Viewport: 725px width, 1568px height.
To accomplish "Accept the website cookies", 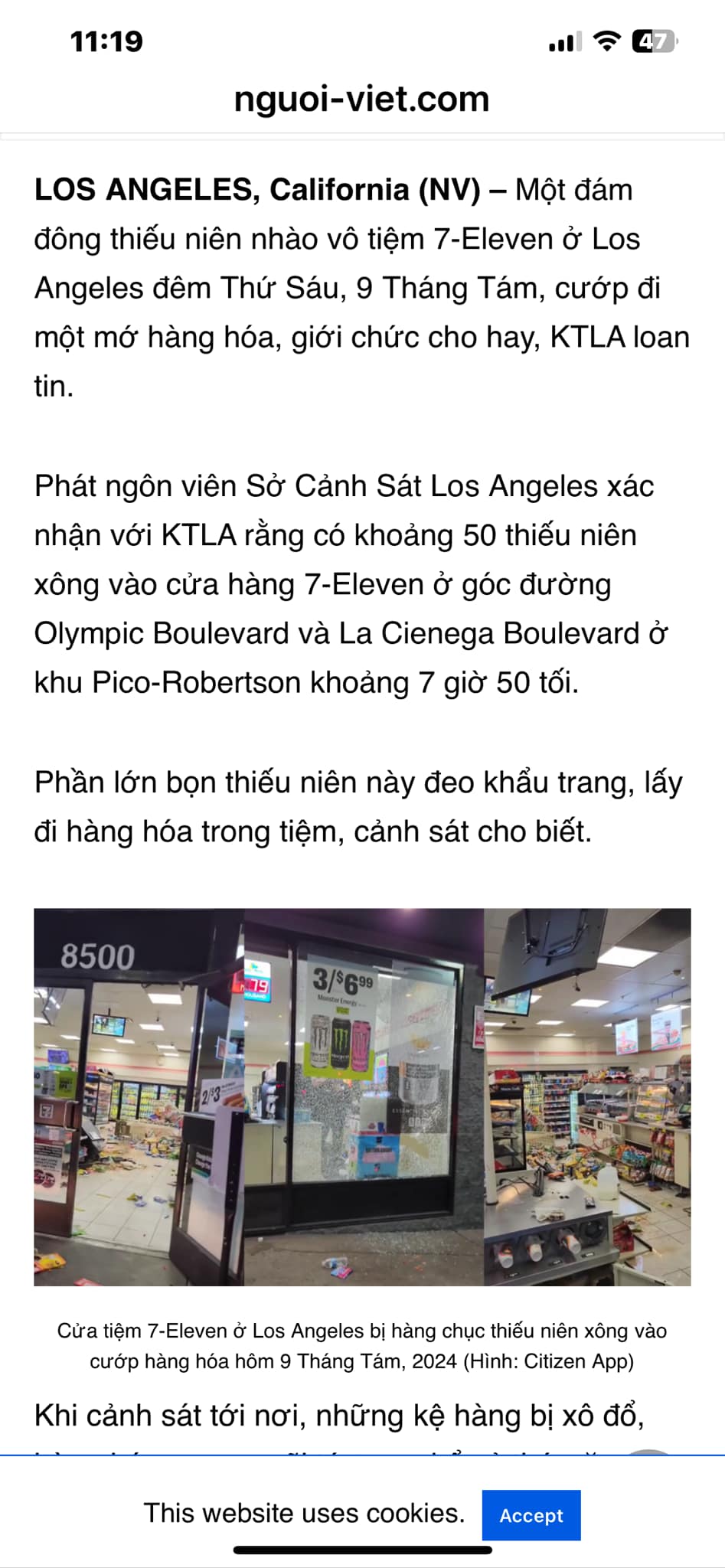I will [531, 1515].
